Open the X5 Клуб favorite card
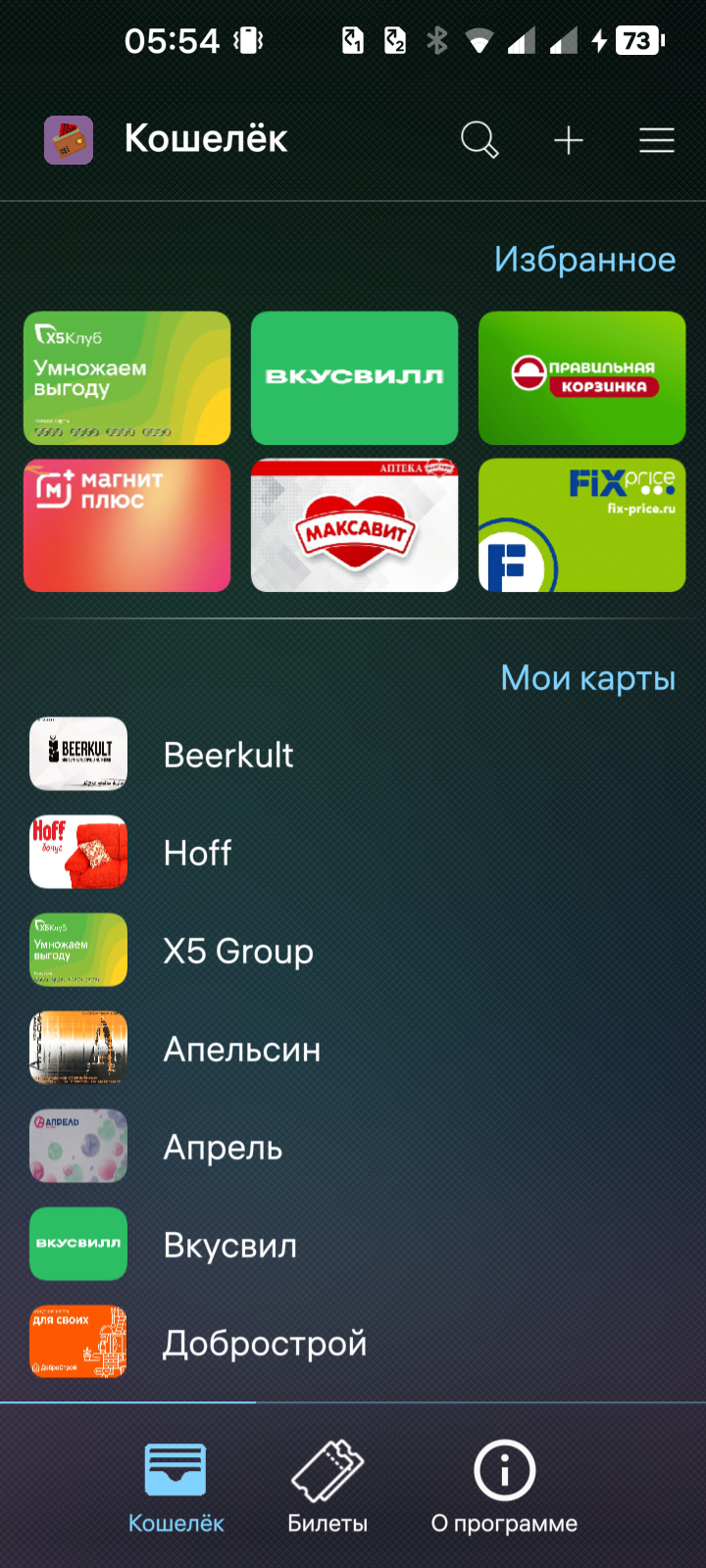Viewport: 706px width, 1568px height. (127, 378)
